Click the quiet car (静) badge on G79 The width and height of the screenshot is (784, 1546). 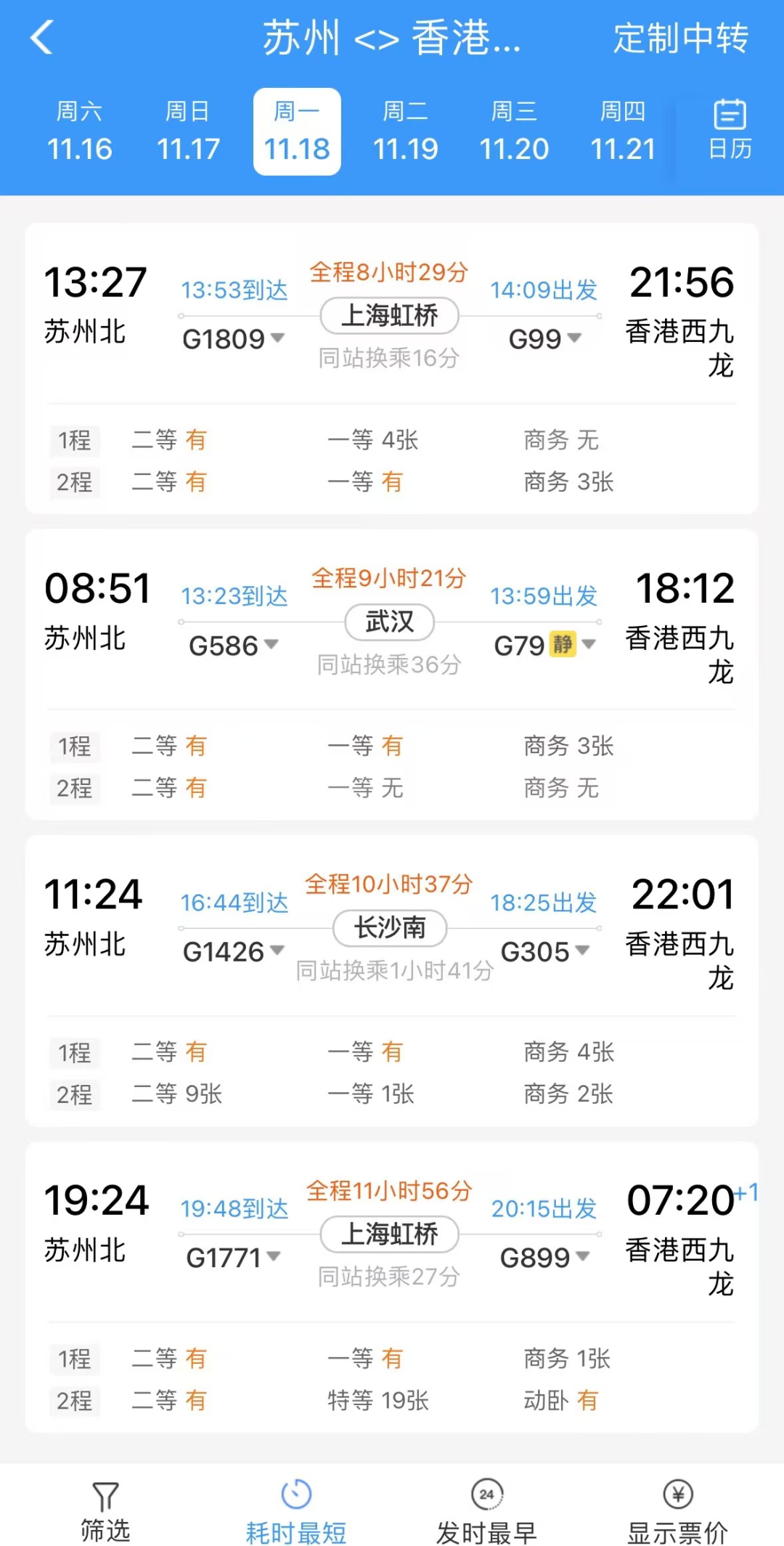561,643
